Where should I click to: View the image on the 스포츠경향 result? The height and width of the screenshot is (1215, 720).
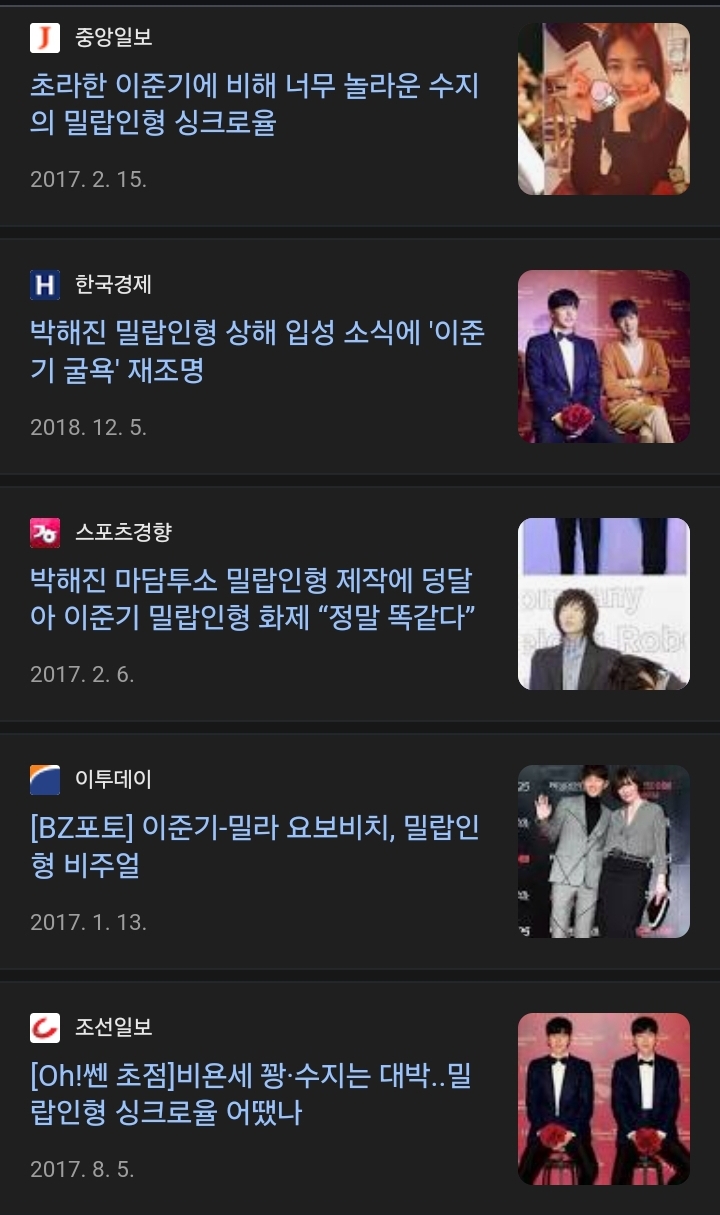[x=603, y=603]
